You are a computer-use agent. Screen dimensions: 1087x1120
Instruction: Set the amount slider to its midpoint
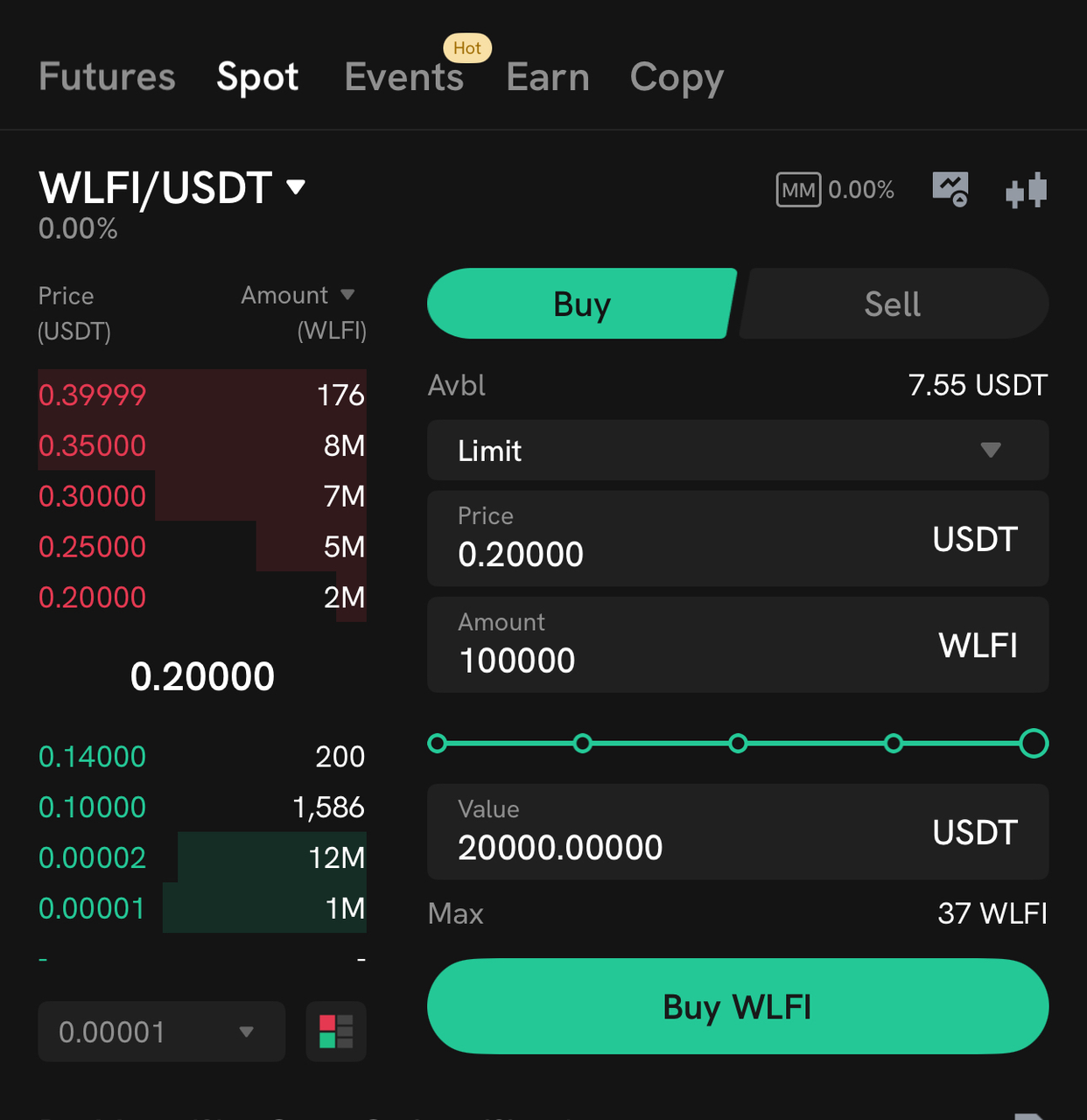(x=738, y=744)
